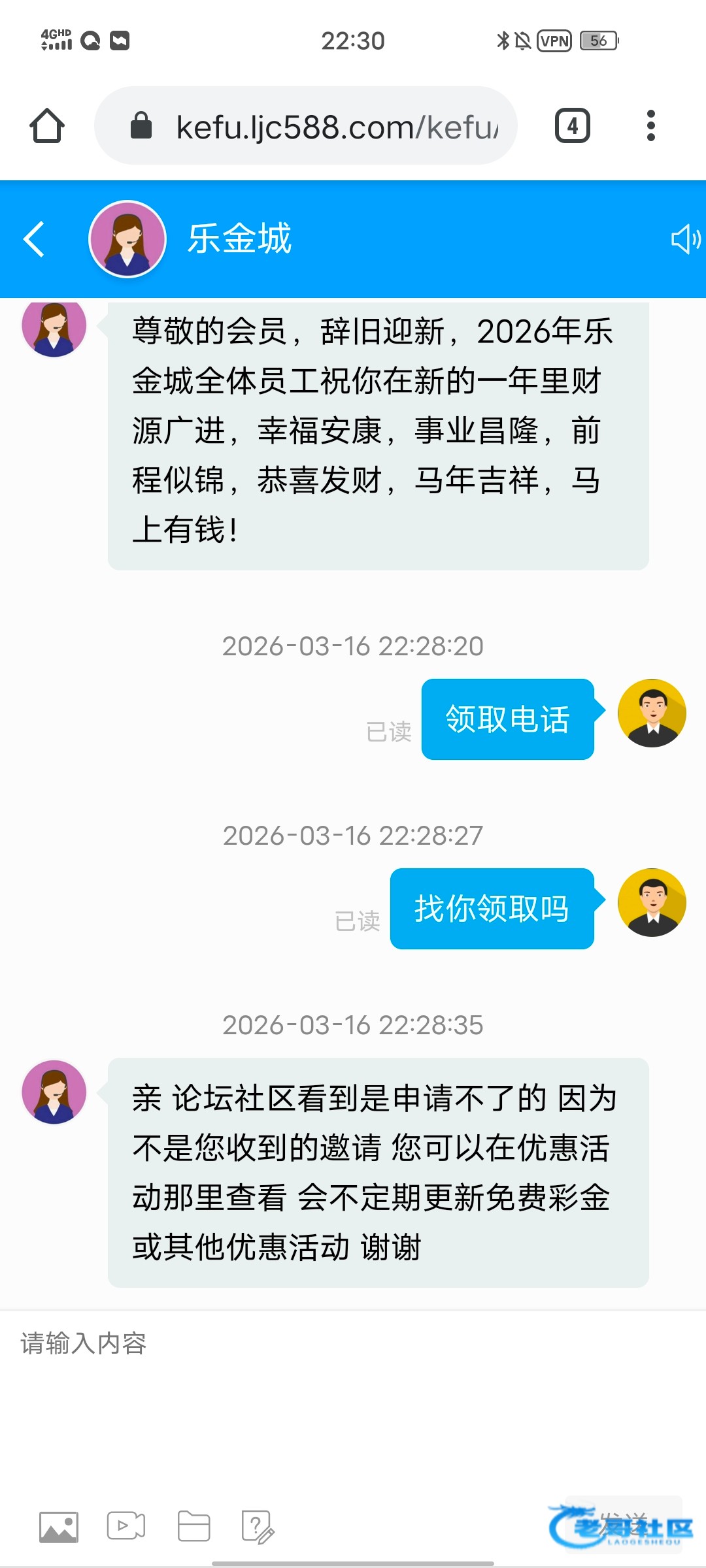Go back from the 乐金城 chat

(34, 239)
